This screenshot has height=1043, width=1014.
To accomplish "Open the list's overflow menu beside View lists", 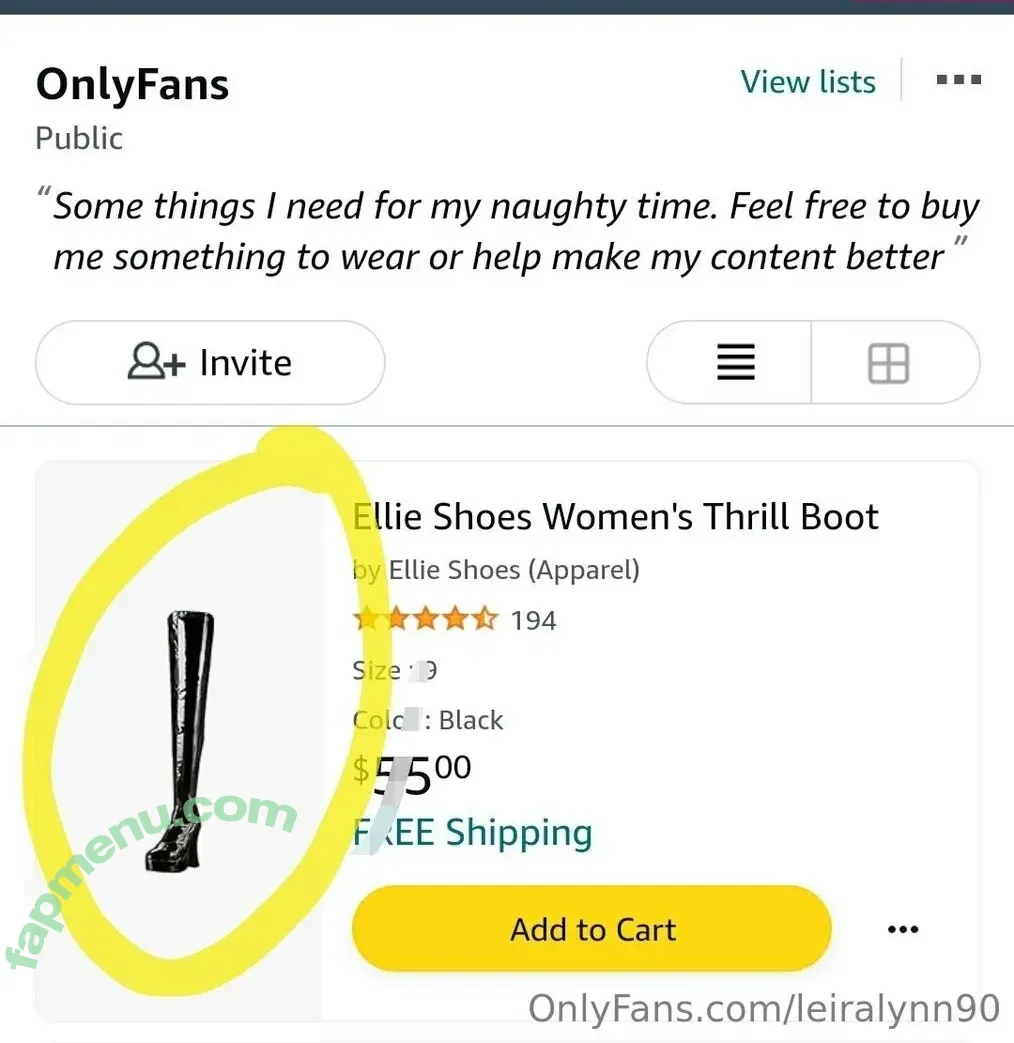I will [958, 80].
